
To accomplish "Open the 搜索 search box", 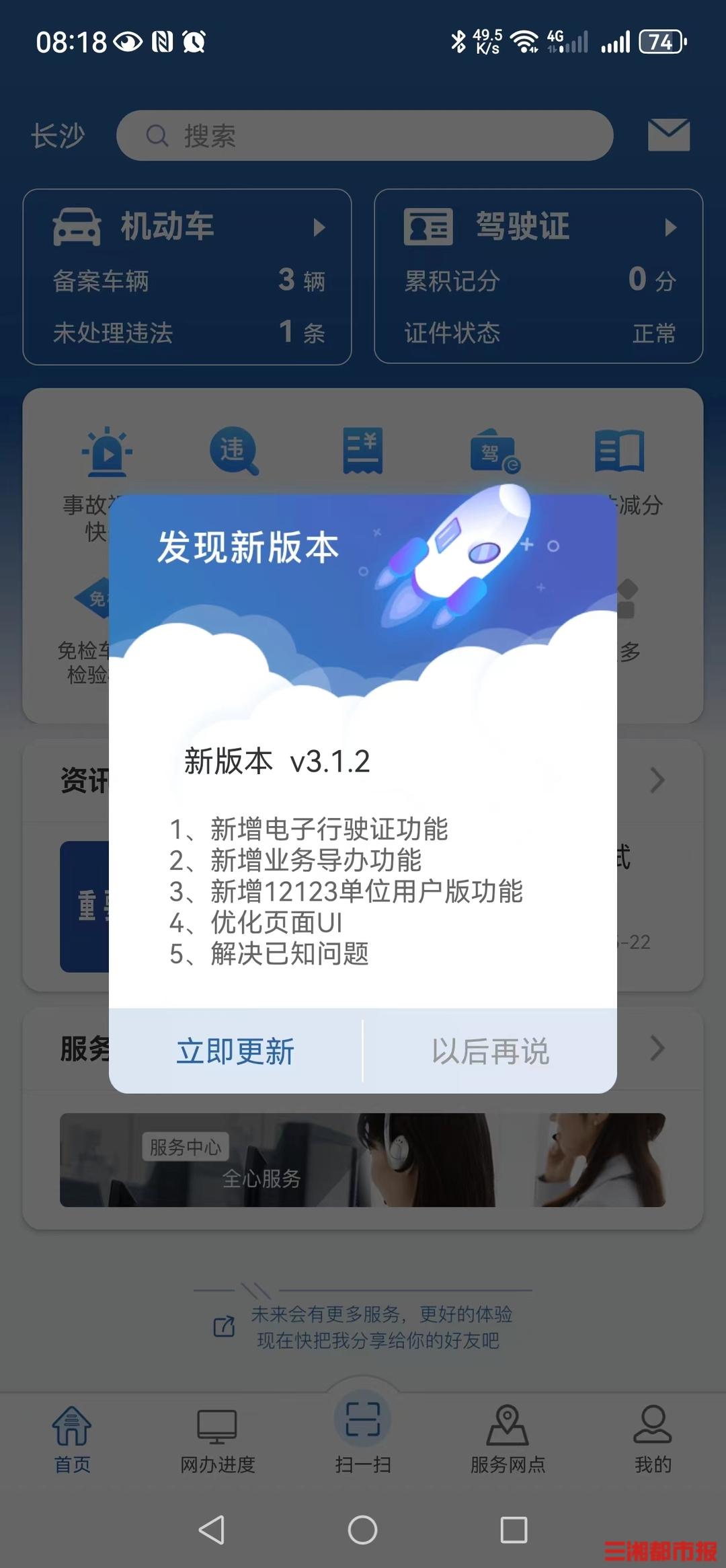I will pyautogui.click(x=364, y=135).
